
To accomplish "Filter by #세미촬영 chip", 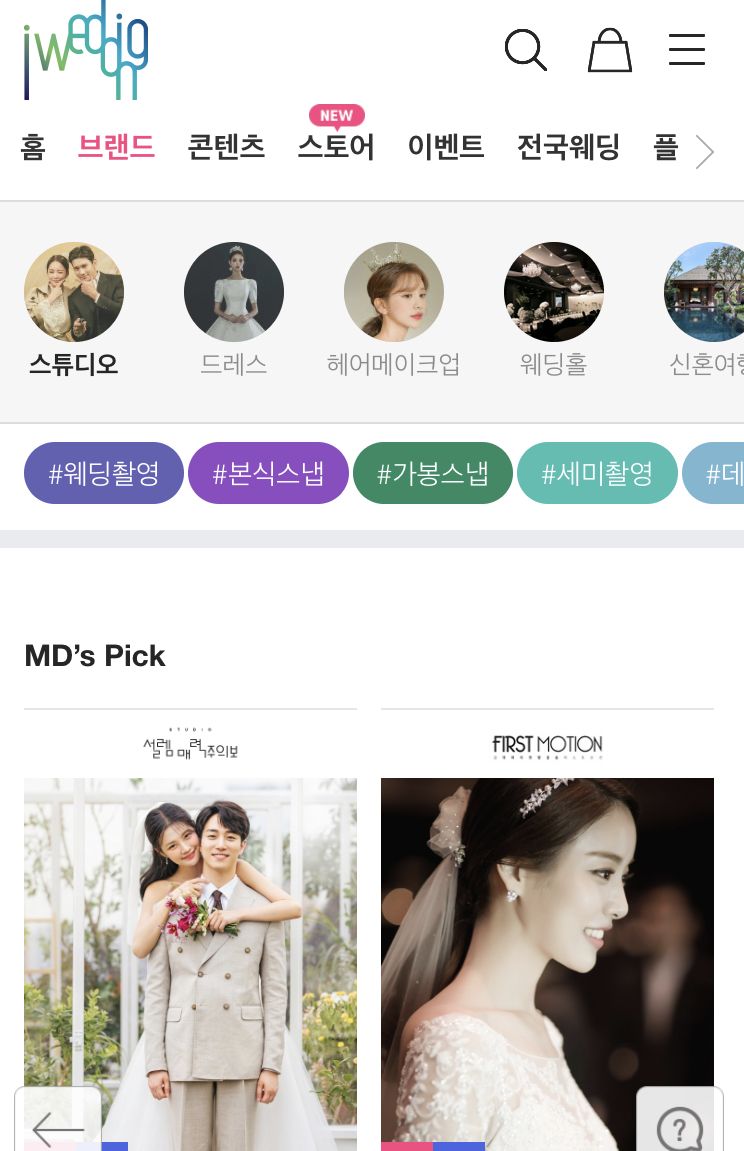I will (x=597, y=473).
